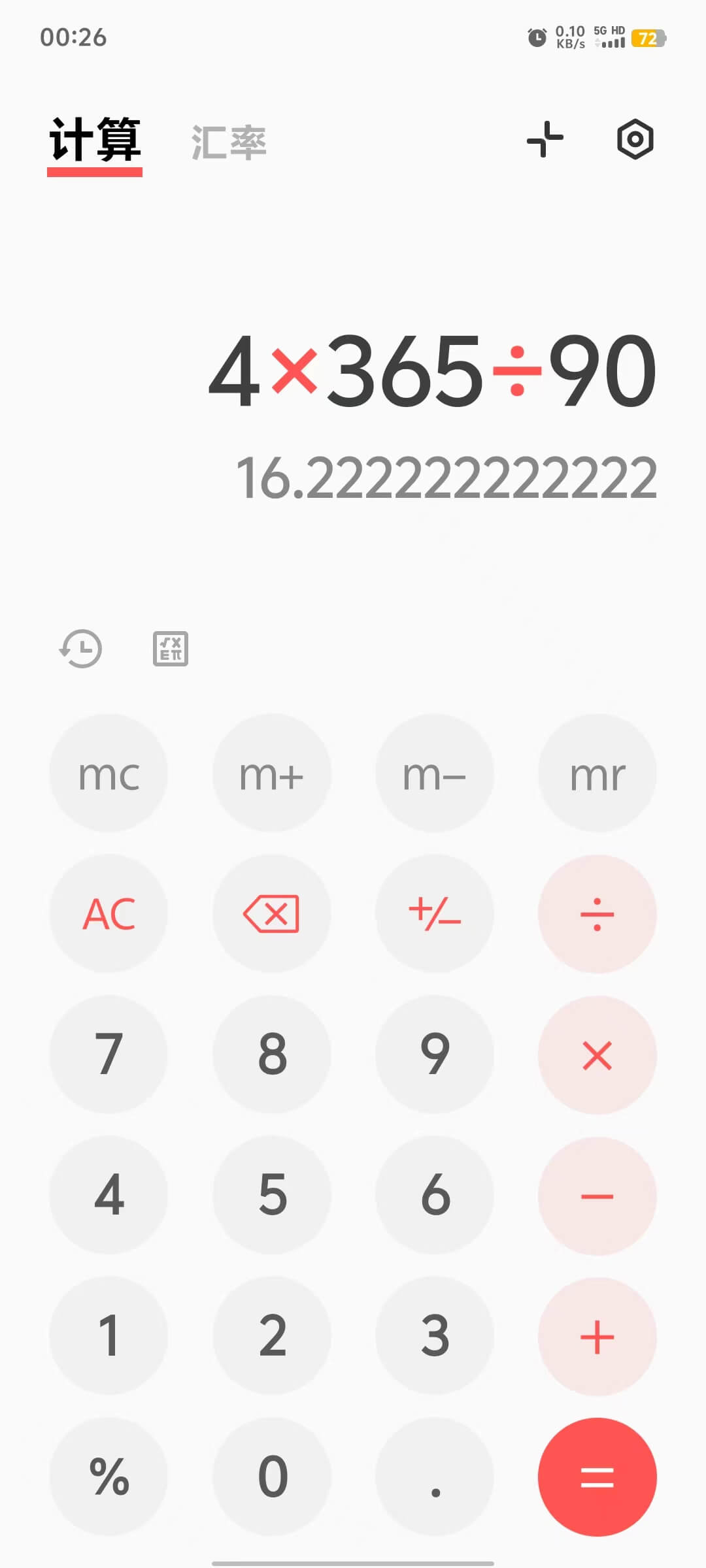Clear memory with mc
706x1568 pixels.
tap(109, 773)
